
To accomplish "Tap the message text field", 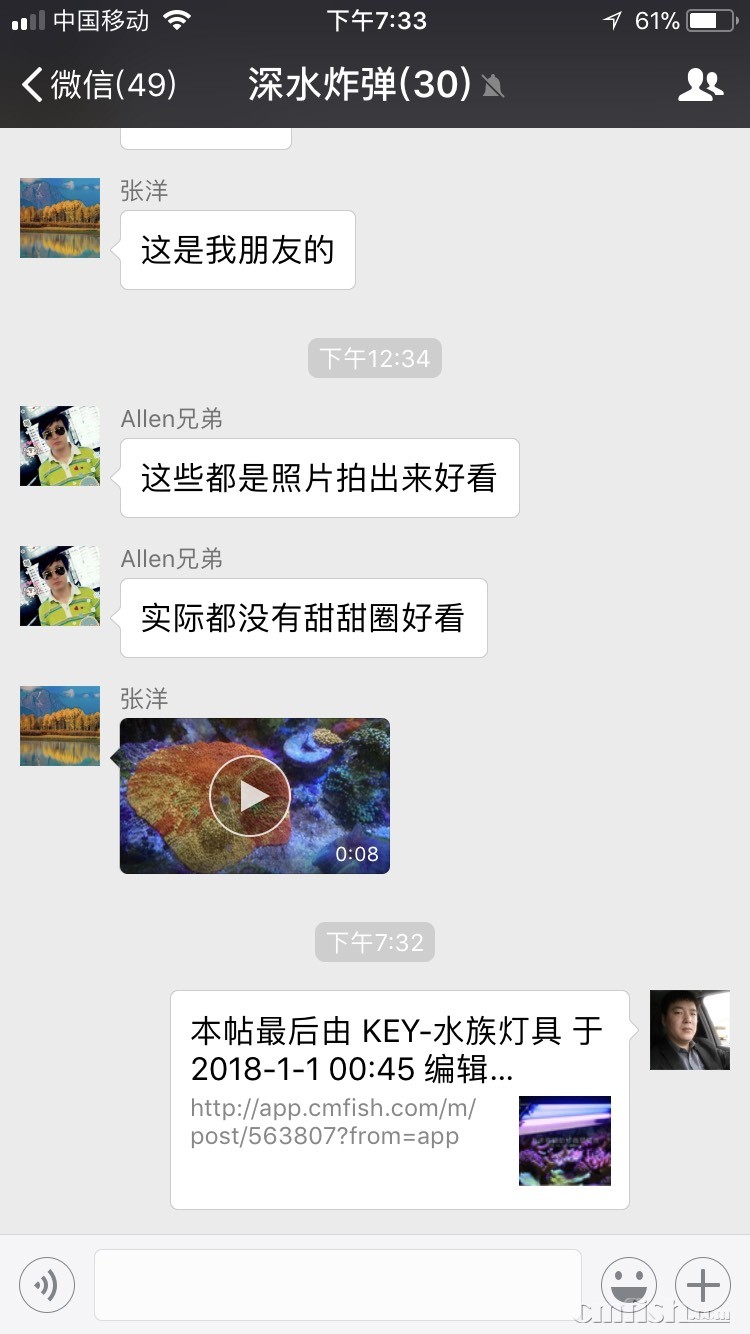I will pyautogui.click(x=337, y=1284).
